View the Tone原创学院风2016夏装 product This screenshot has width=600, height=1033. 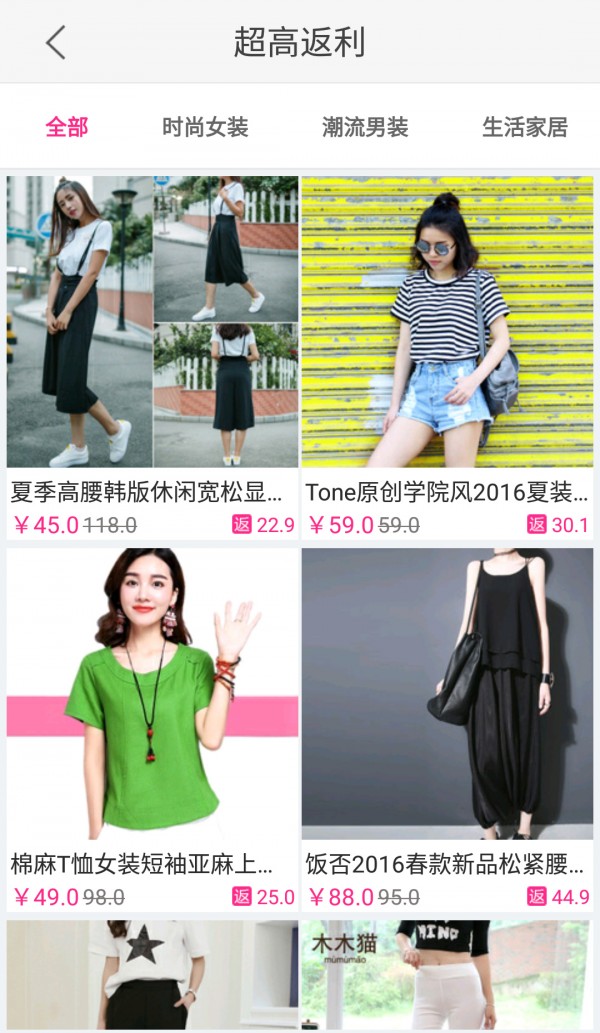point(447,357)
